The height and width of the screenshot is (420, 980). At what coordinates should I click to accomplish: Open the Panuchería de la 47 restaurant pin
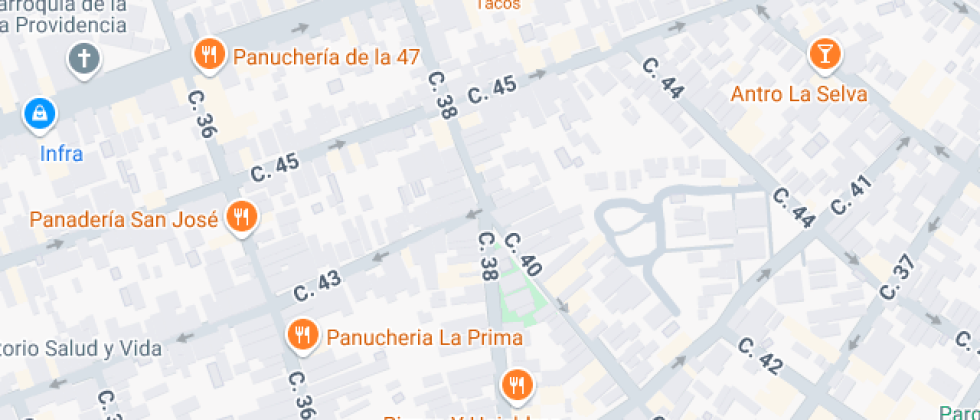pyautogui.click(x=208, y=55)
